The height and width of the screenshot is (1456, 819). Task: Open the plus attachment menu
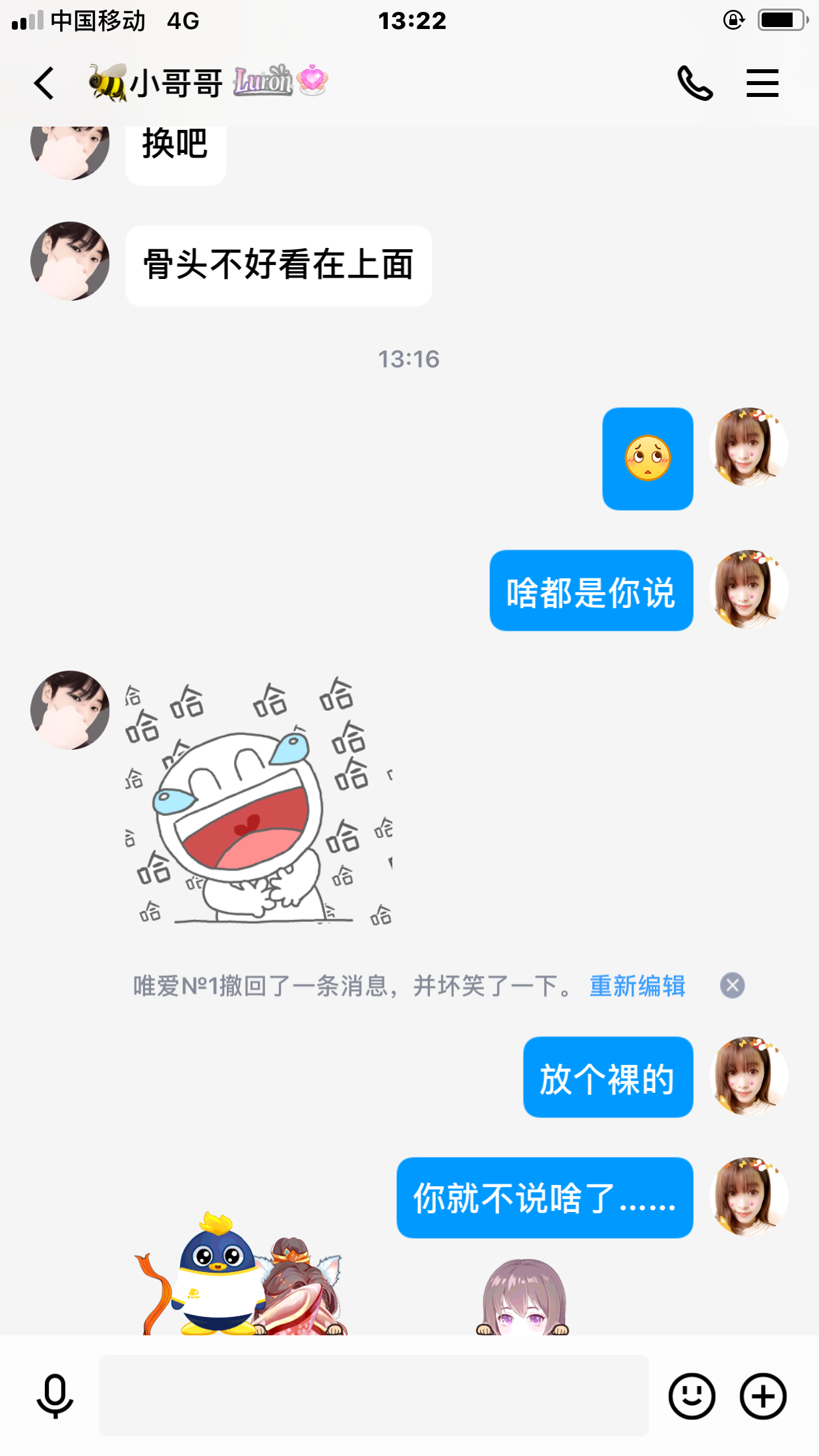[763, 1395]
